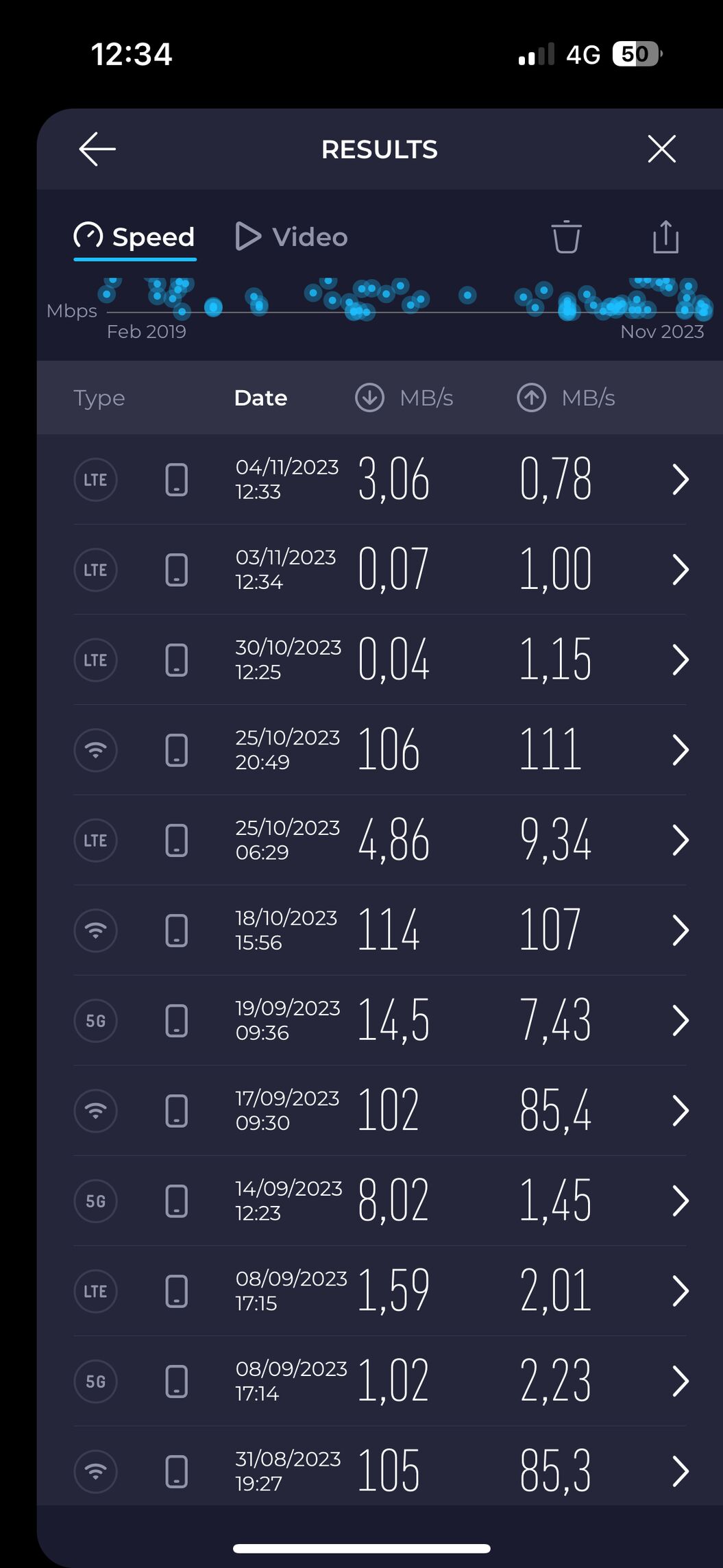Delete results with the trash icon
The height and width of the screenshot is (1568, 723).
tap(566, 237)
